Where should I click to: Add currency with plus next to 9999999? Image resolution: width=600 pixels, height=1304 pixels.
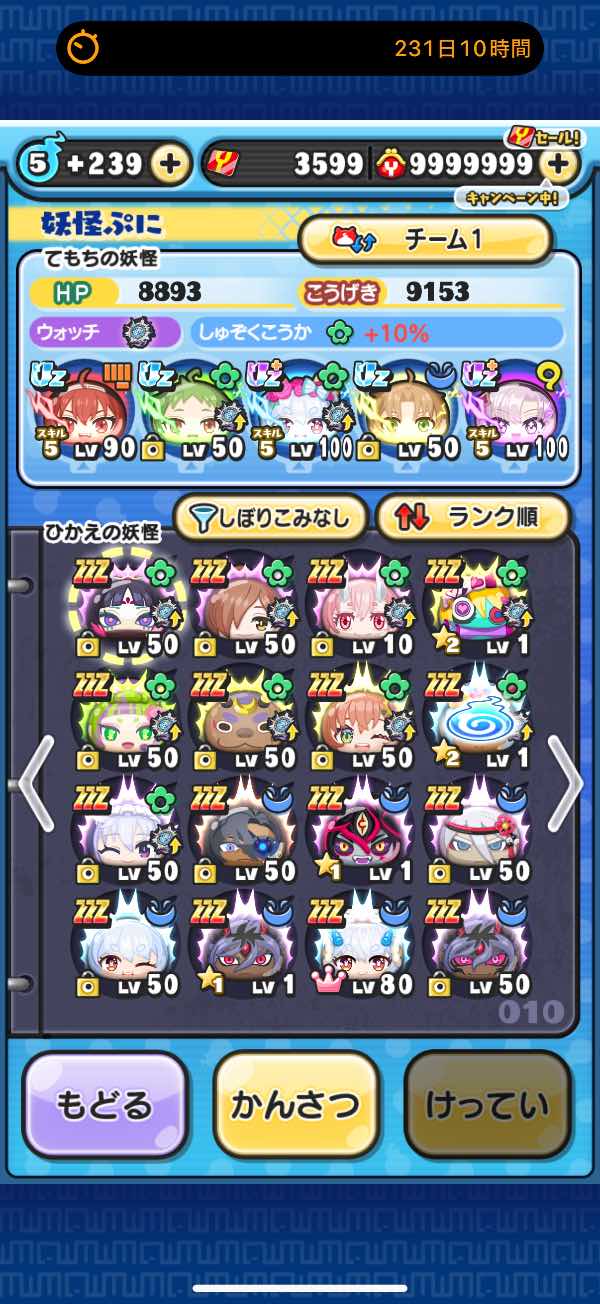(560, 164)
